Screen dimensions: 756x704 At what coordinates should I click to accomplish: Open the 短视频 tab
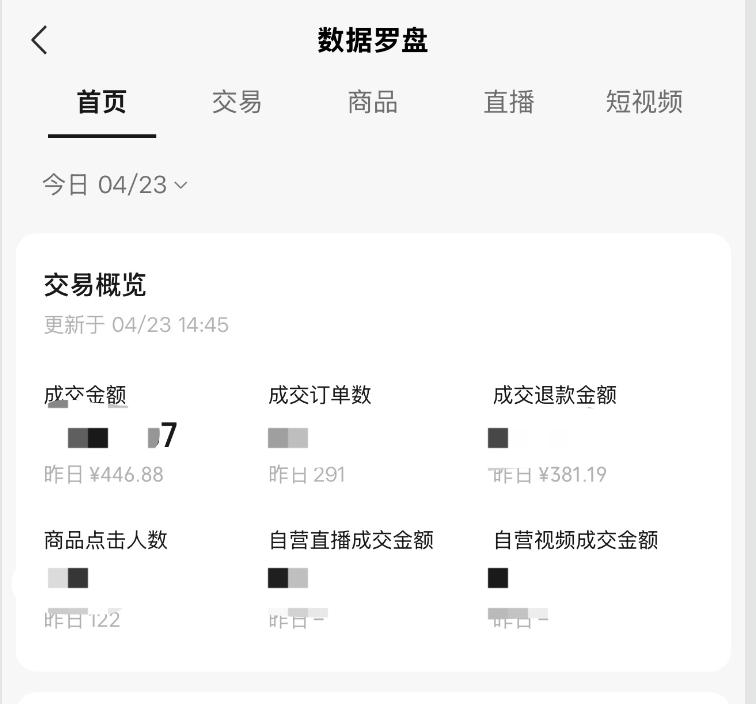click(x=644, y=102)
